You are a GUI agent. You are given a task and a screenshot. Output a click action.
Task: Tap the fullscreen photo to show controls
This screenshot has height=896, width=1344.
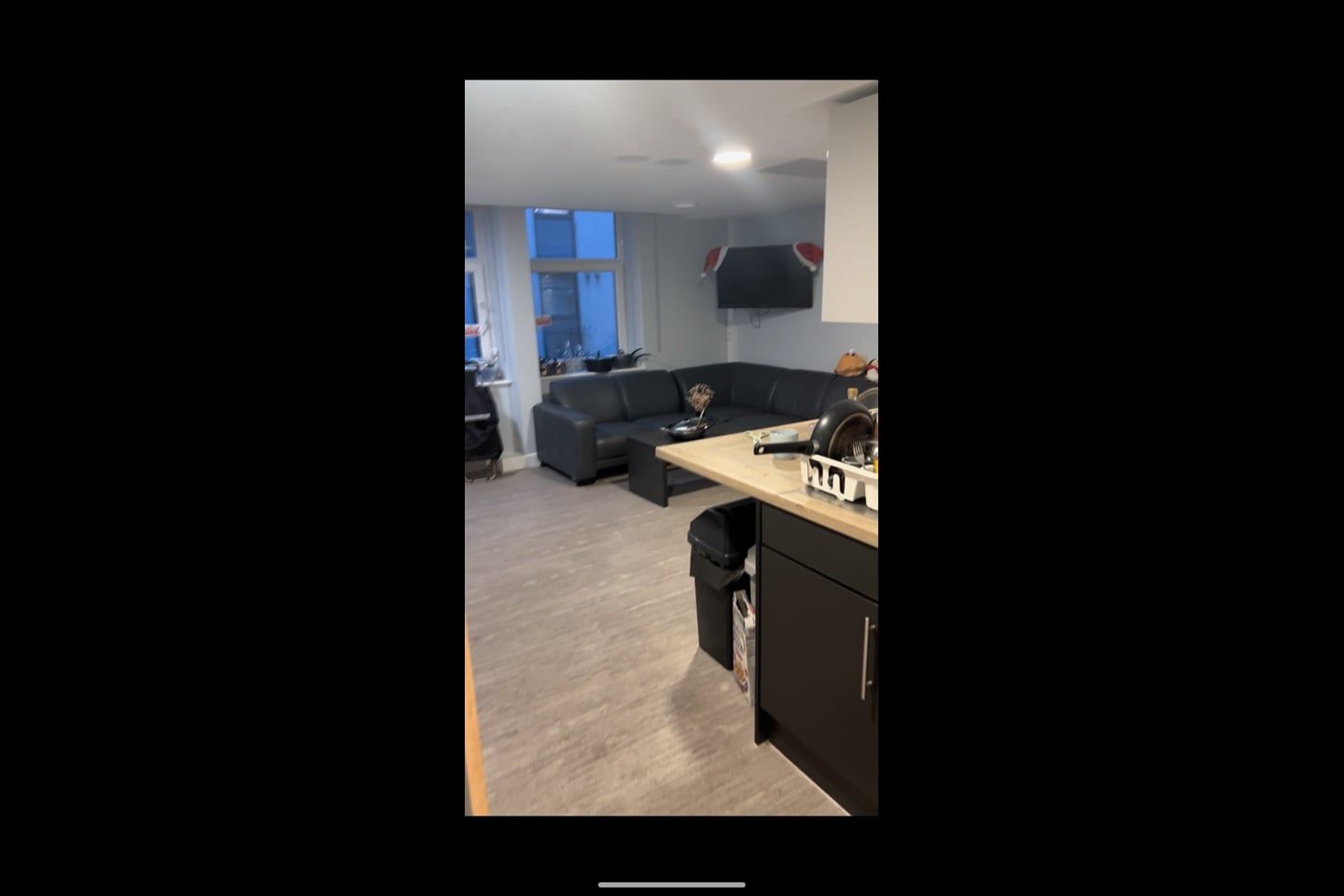(x=671, y=448)
